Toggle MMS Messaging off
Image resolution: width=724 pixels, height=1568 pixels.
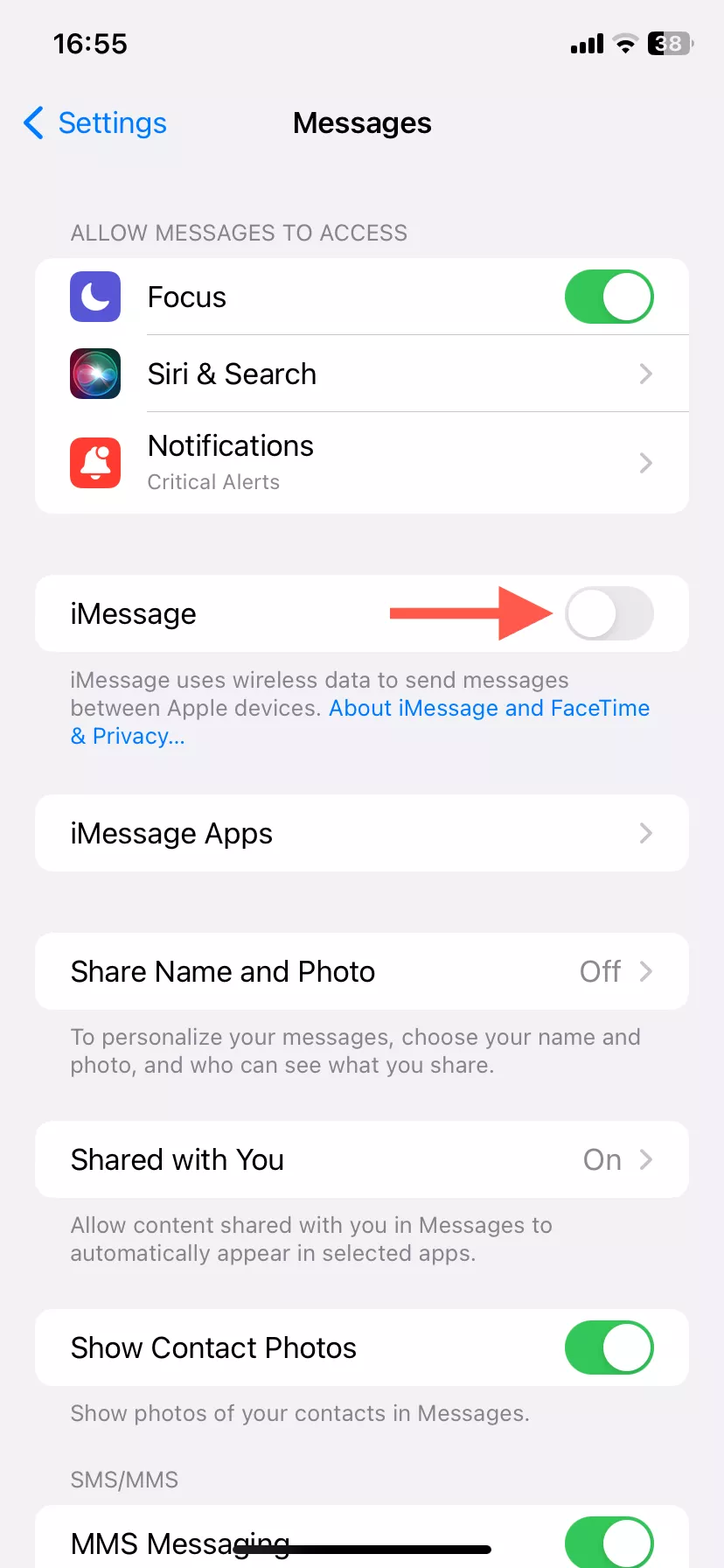tap(609, 1542)
